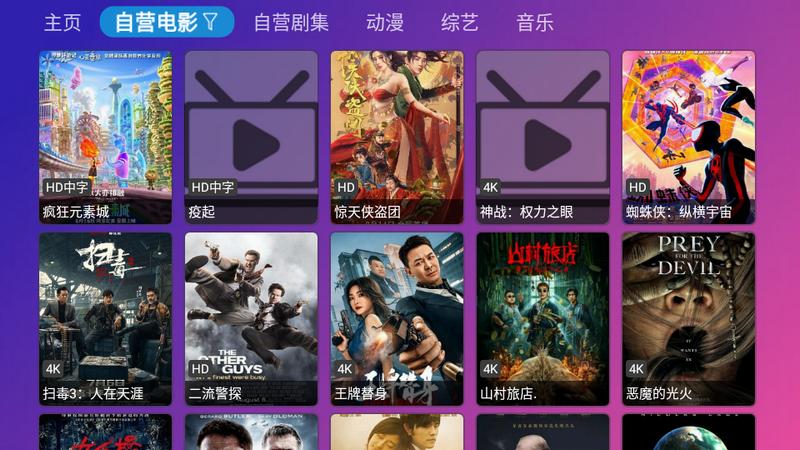Go to the 动漫 tab
Image resolution: width=800 pixels, height=450 pixels.
coord(386,22)
